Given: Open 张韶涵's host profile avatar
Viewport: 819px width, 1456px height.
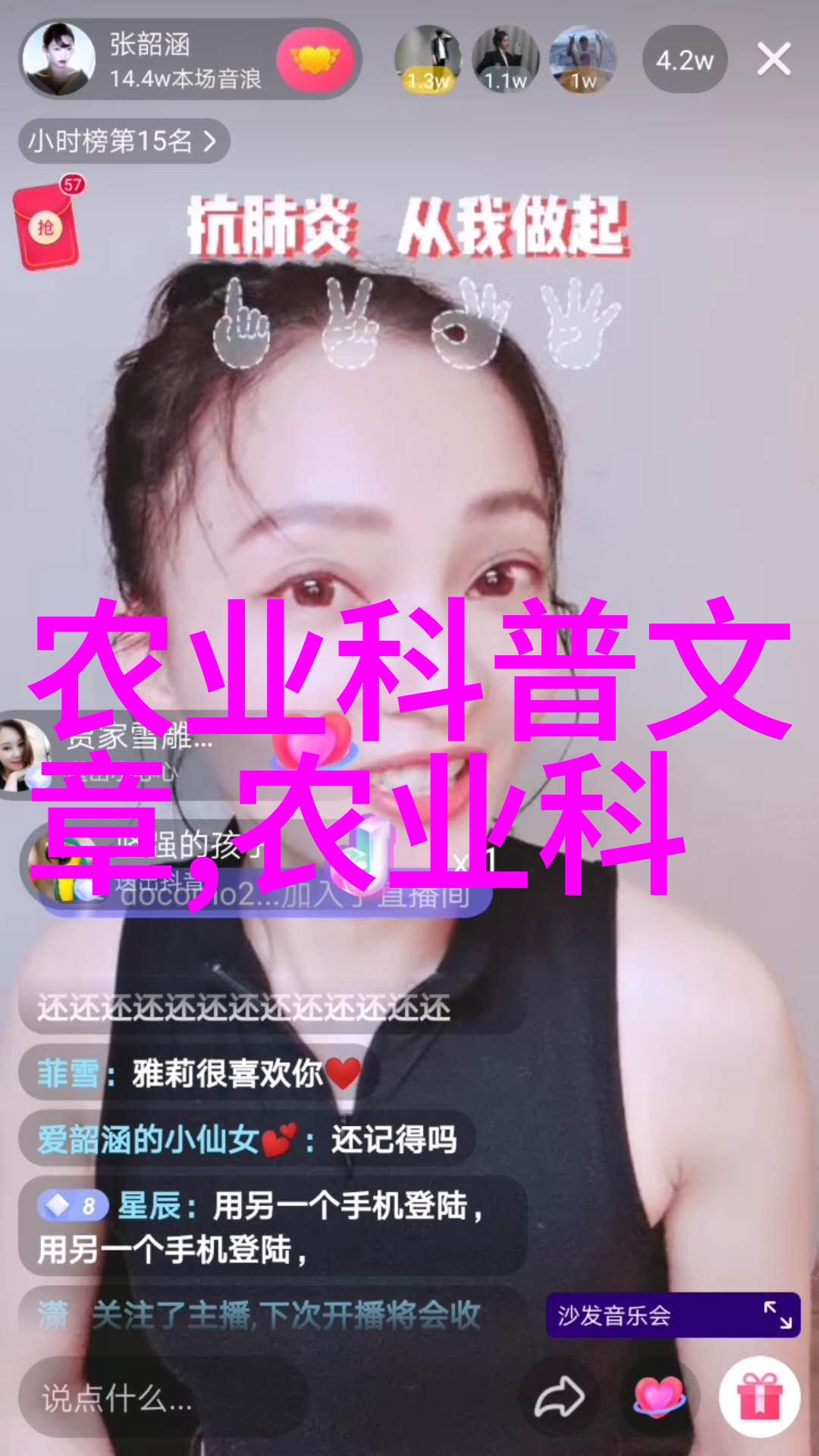Looking at the screenshot, I should click(x=58, y=59).
